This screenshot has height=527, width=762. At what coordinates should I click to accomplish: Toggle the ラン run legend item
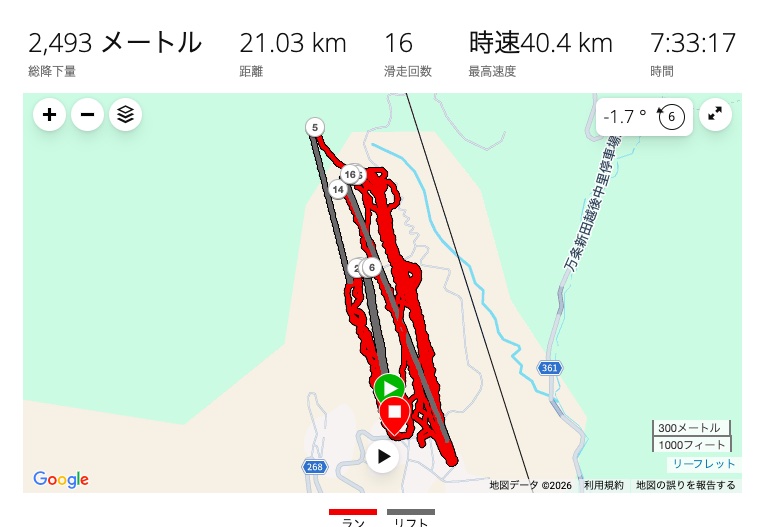[x=353, y=516]
